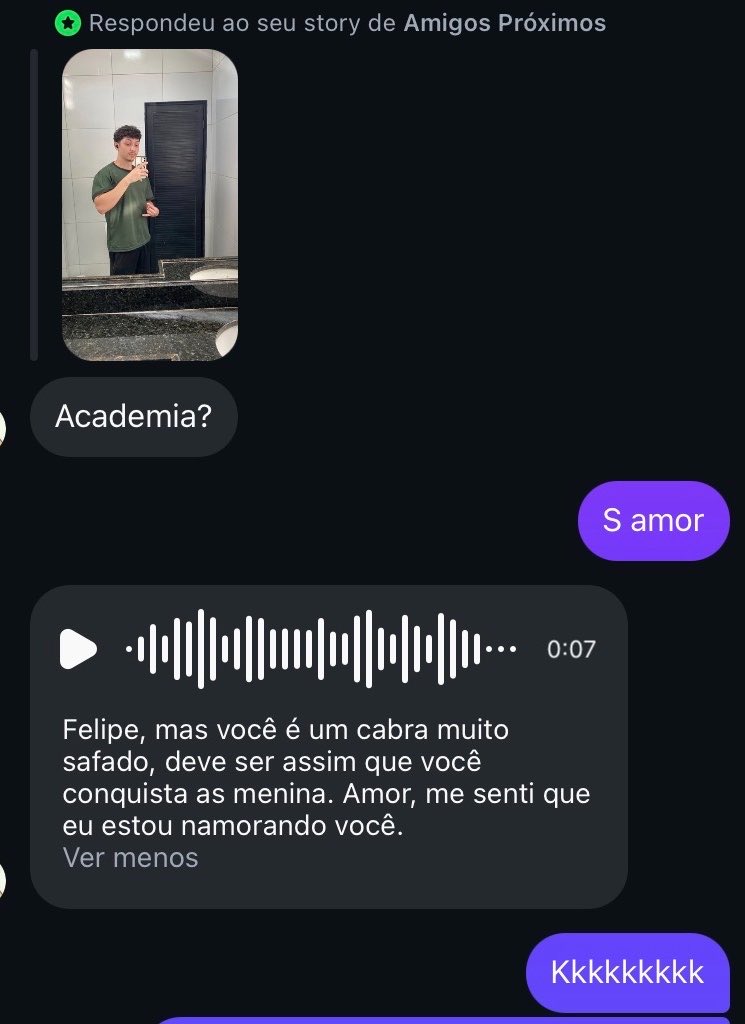The image size is (745, 1024).
Task: Open the replied story thumbnail
Action: 150,204
